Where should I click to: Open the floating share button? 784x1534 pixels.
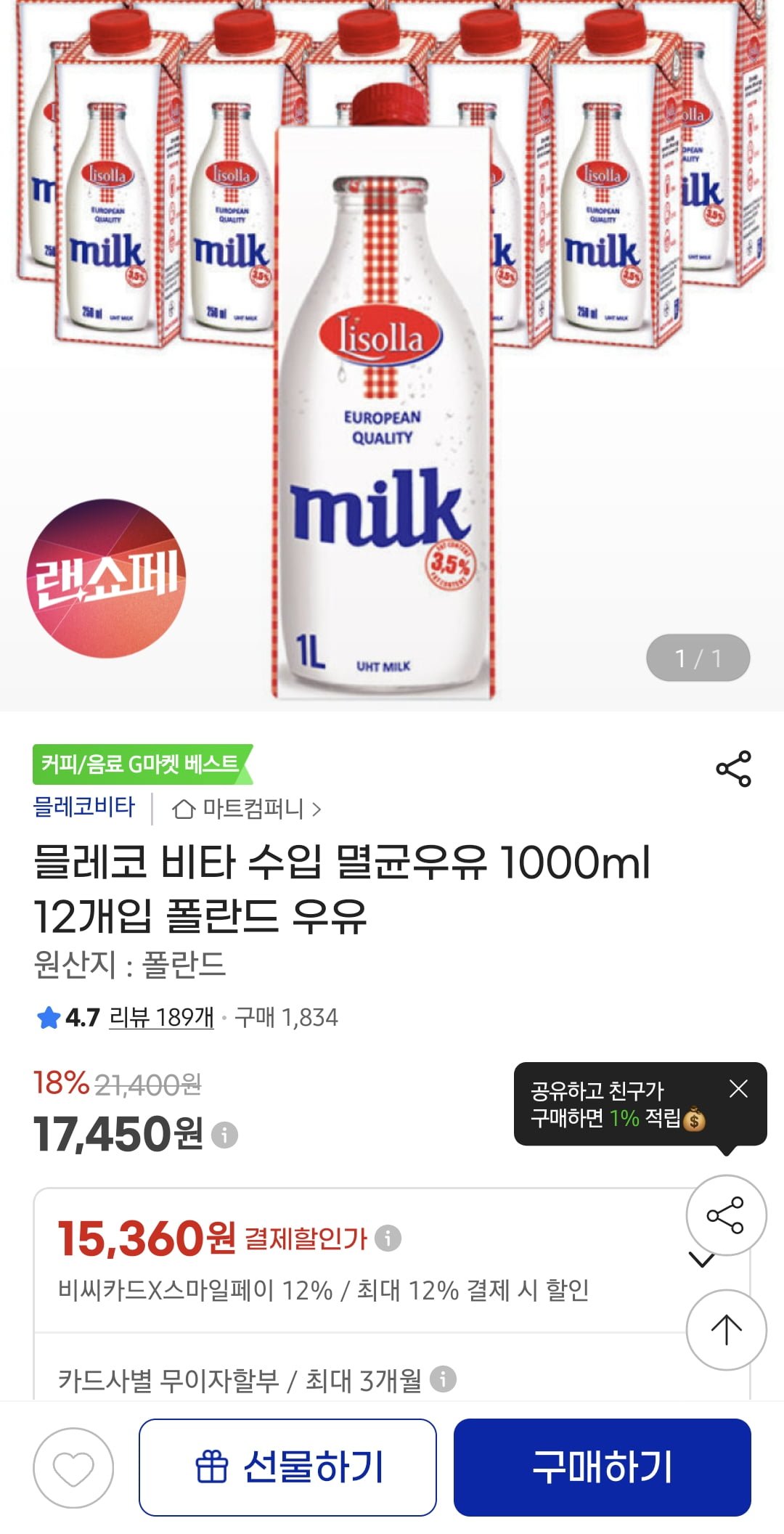(x=726, y=1215)
